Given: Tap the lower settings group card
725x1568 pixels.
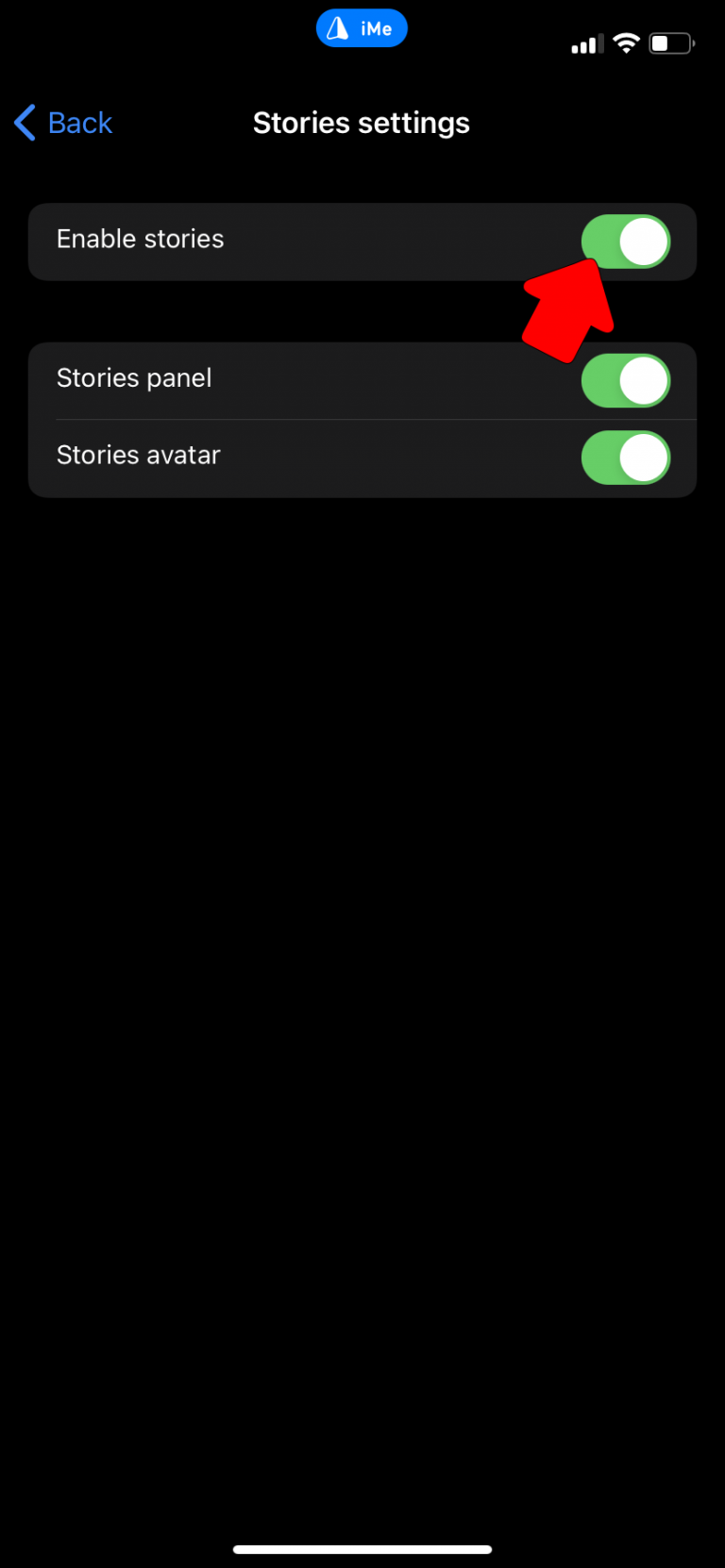Looking at the screenshot, I should click(362, 419).
